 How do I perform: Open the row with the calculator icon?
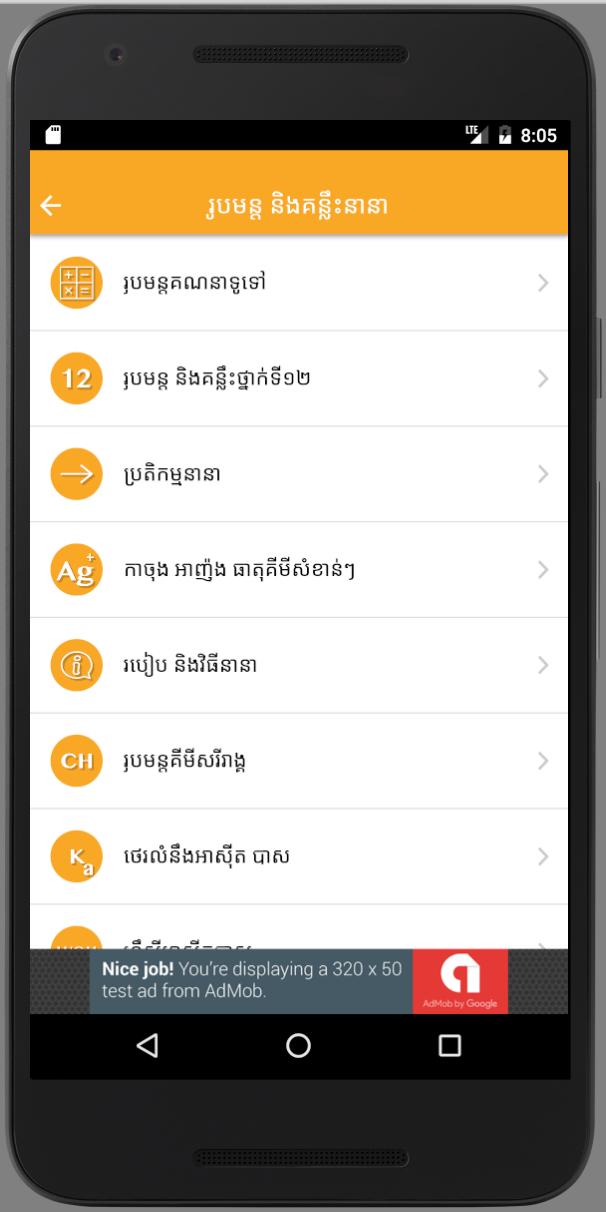pyautogui.click(x=298, y=283)
